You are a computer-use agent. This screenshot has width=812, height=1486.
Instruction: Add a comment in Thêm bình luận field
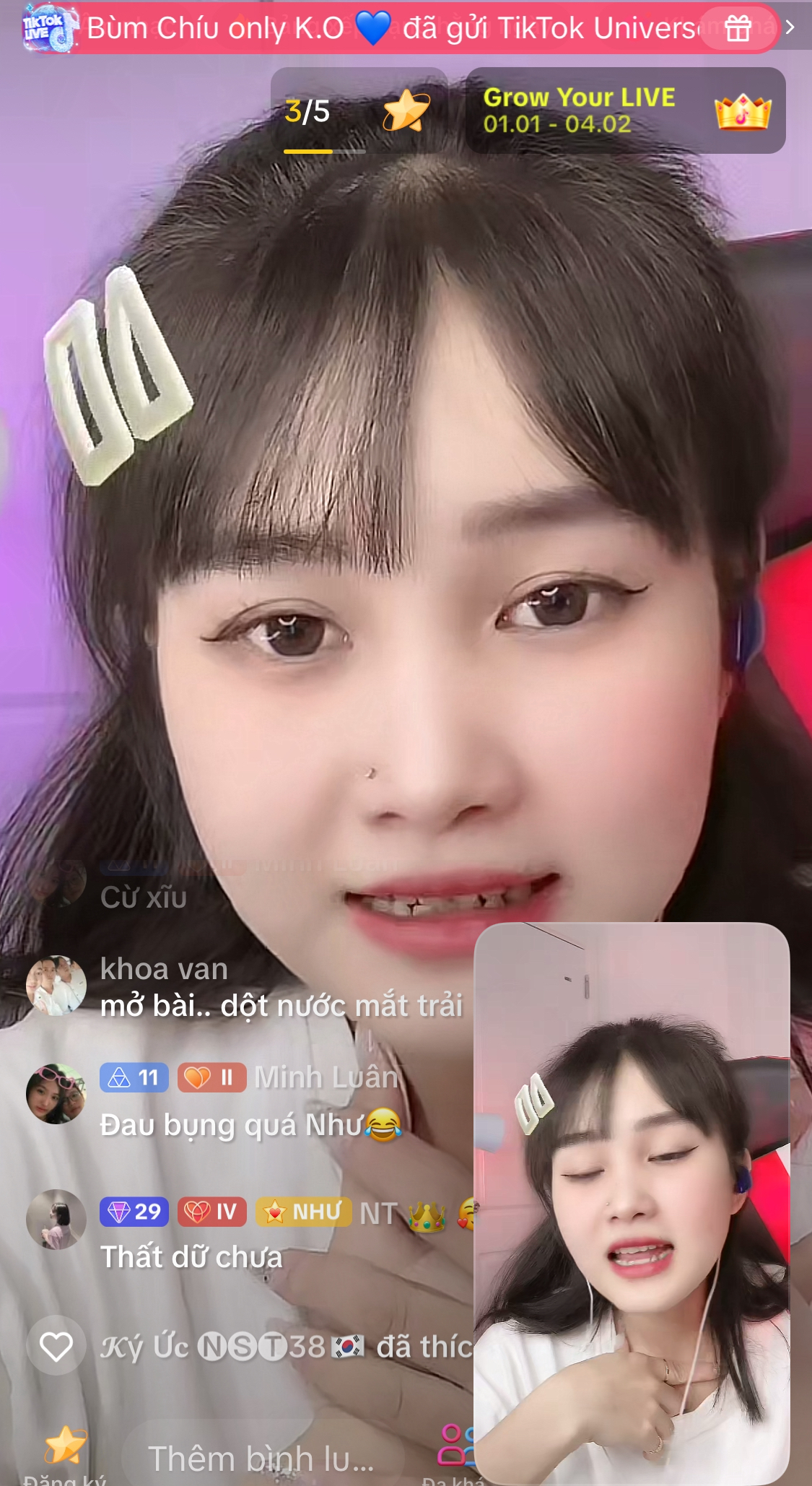click(x=261, y=1459)
